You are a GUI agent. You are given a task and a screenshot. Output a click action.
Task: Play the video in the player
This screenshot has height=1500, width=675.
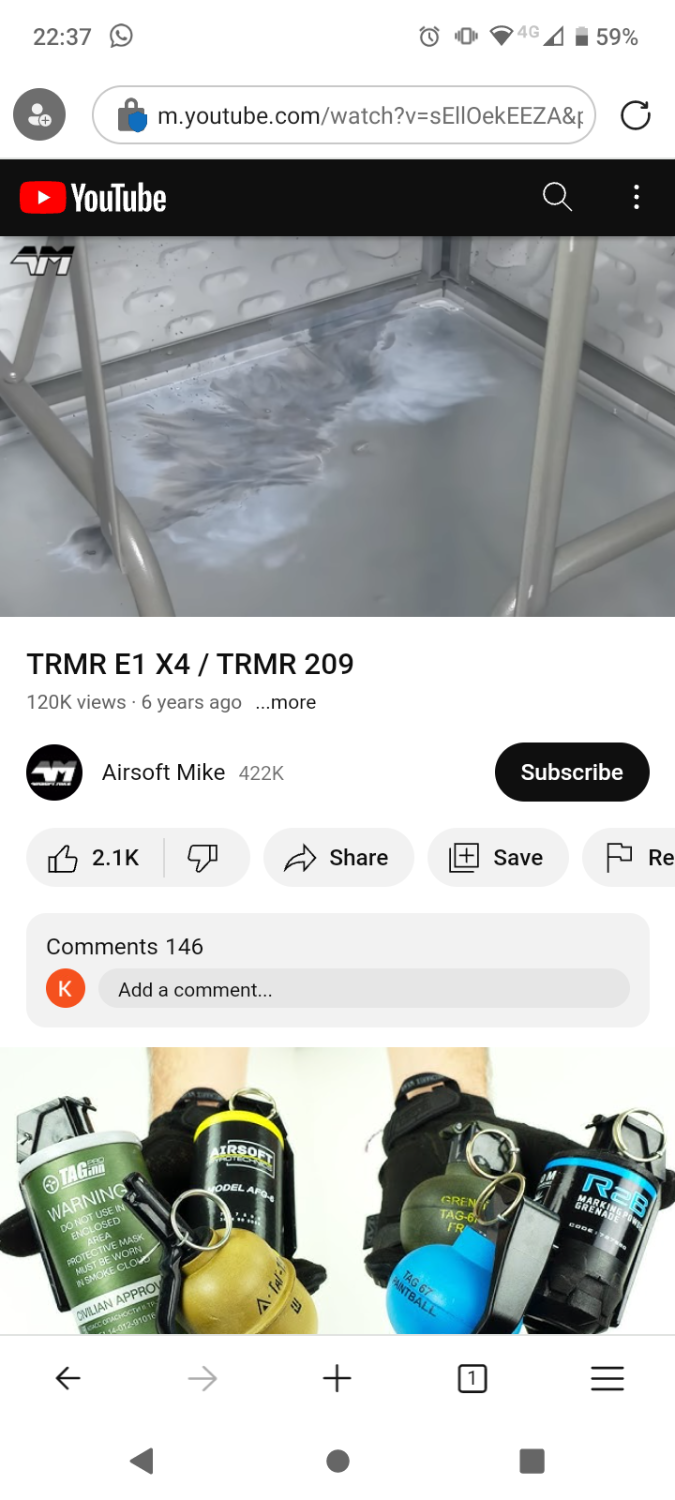coord(337,426)
